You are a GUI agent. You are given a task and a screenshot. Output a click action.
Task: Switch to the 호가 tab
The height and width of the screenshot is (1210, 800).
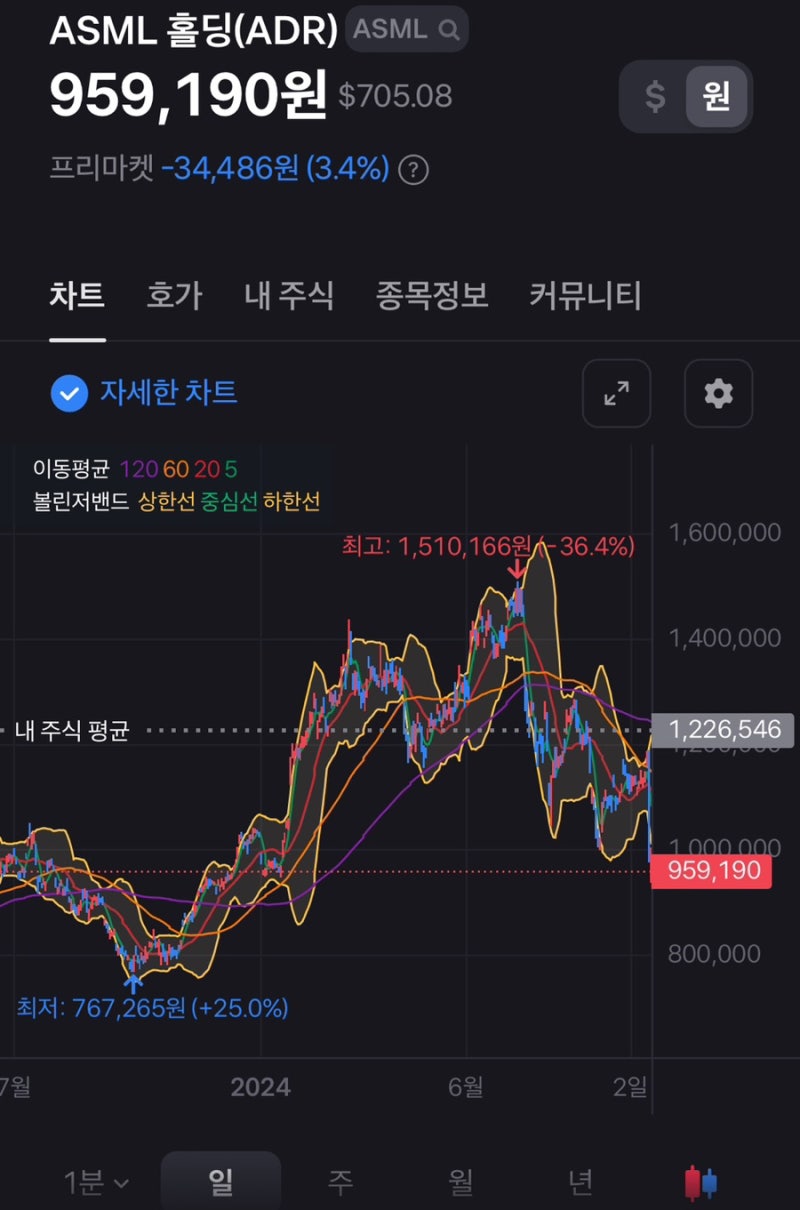pyautogui.click(x=174, y=296)
